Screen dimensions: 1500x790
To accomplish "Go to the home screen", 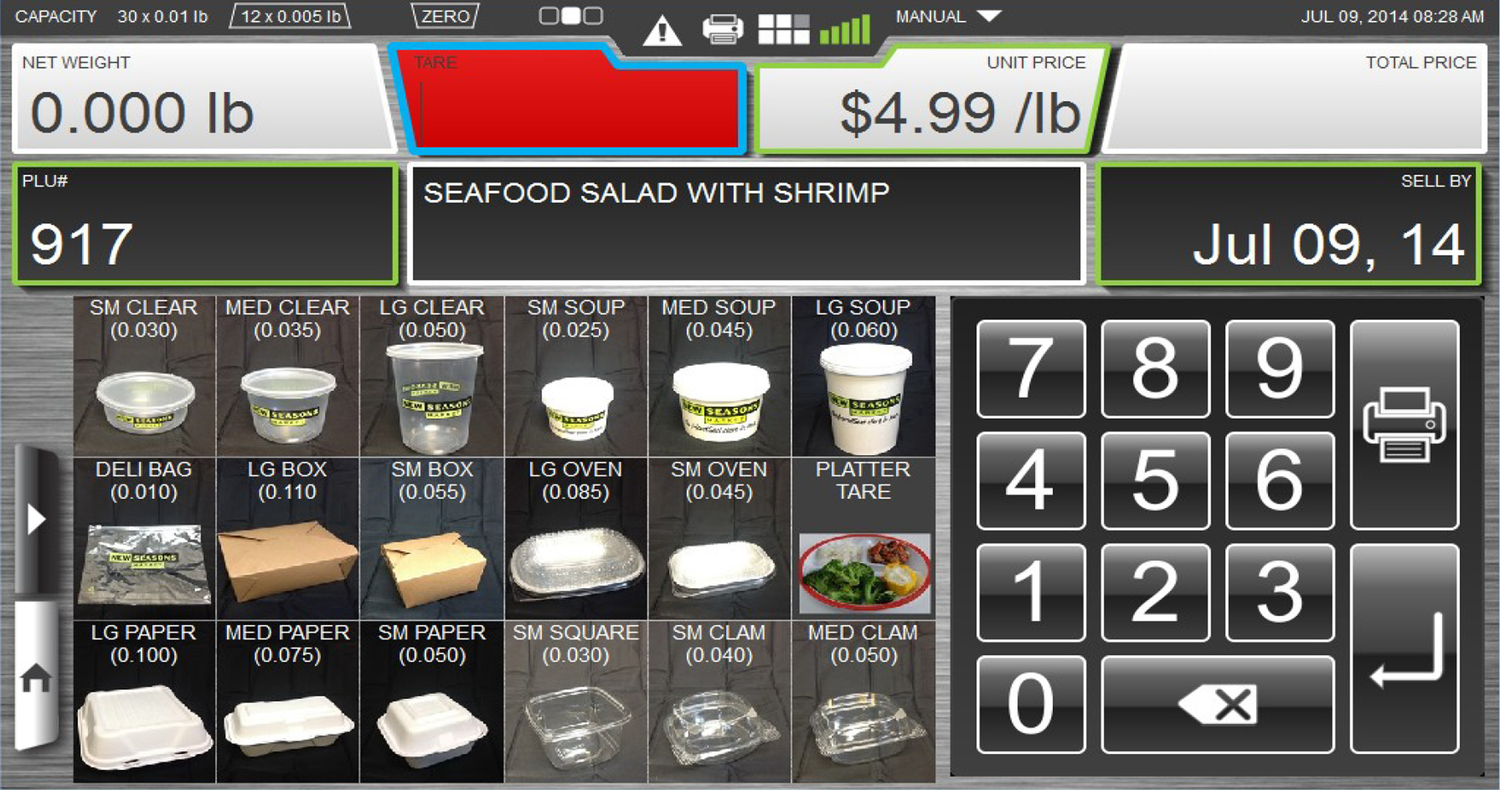I will [36, 678].
